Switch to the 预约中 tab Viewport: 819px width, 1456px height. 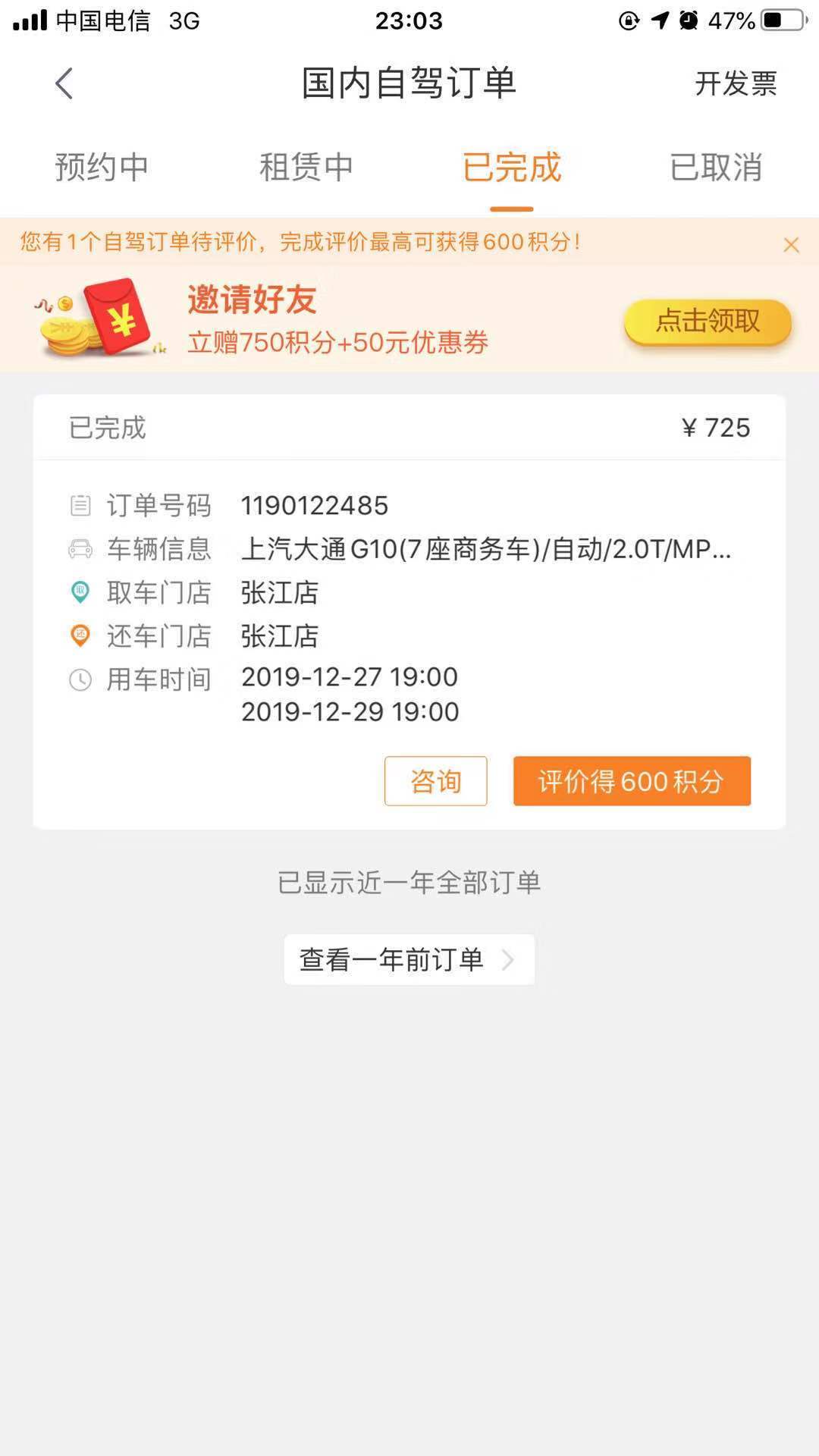click(102, 168)
